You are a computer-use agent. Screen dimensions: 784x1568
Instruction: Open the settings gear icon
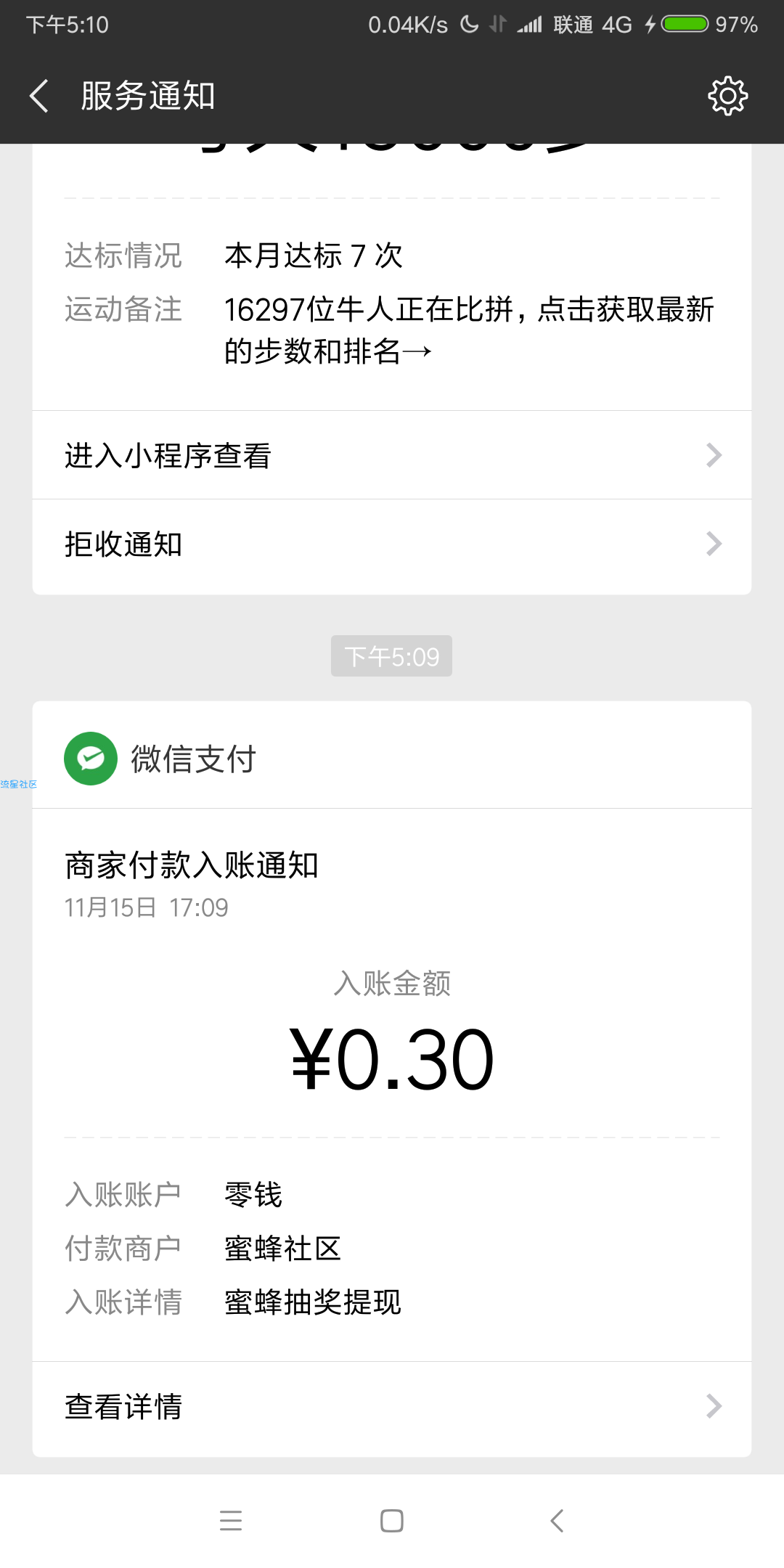click(x=727, y=96)
